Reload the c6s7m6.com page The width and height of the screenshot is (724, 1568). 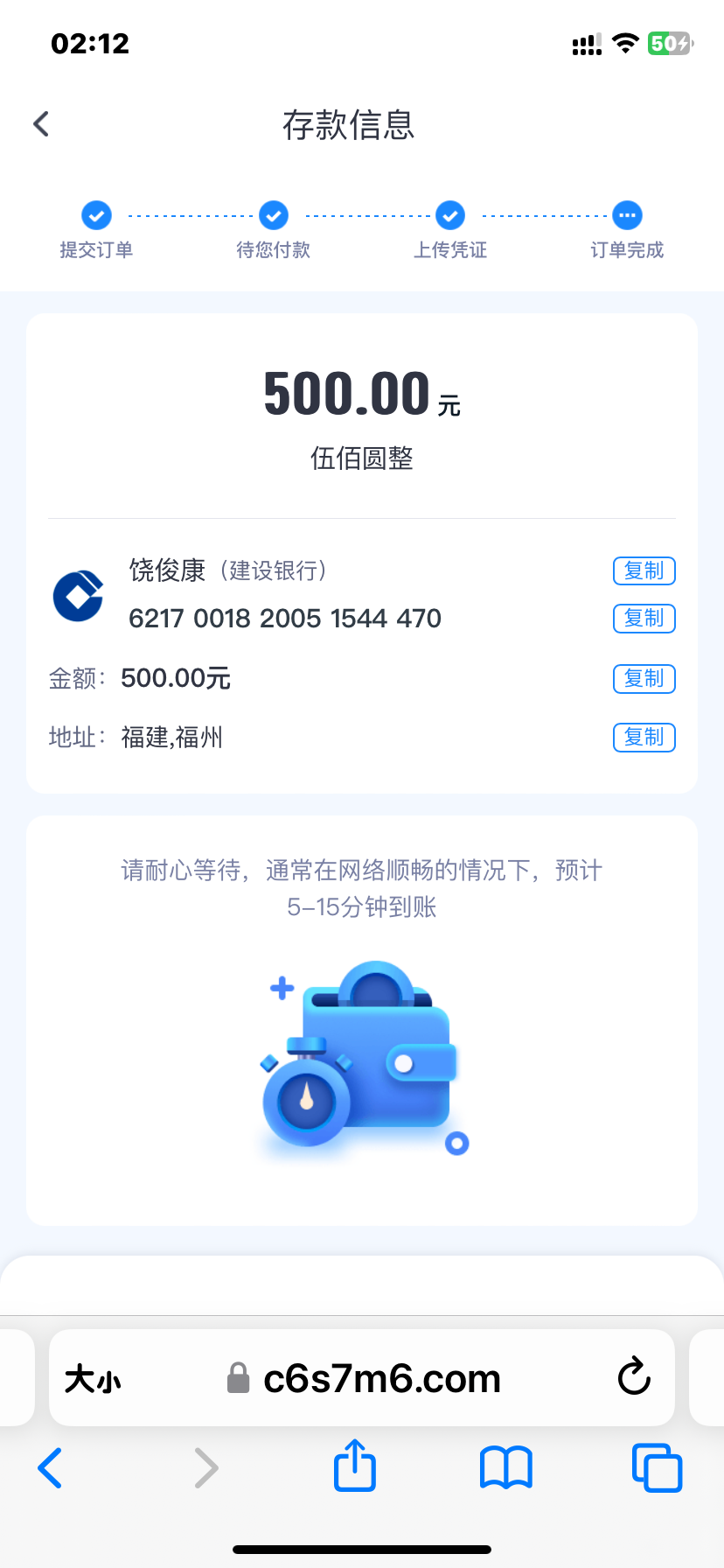coord(633,1377)
